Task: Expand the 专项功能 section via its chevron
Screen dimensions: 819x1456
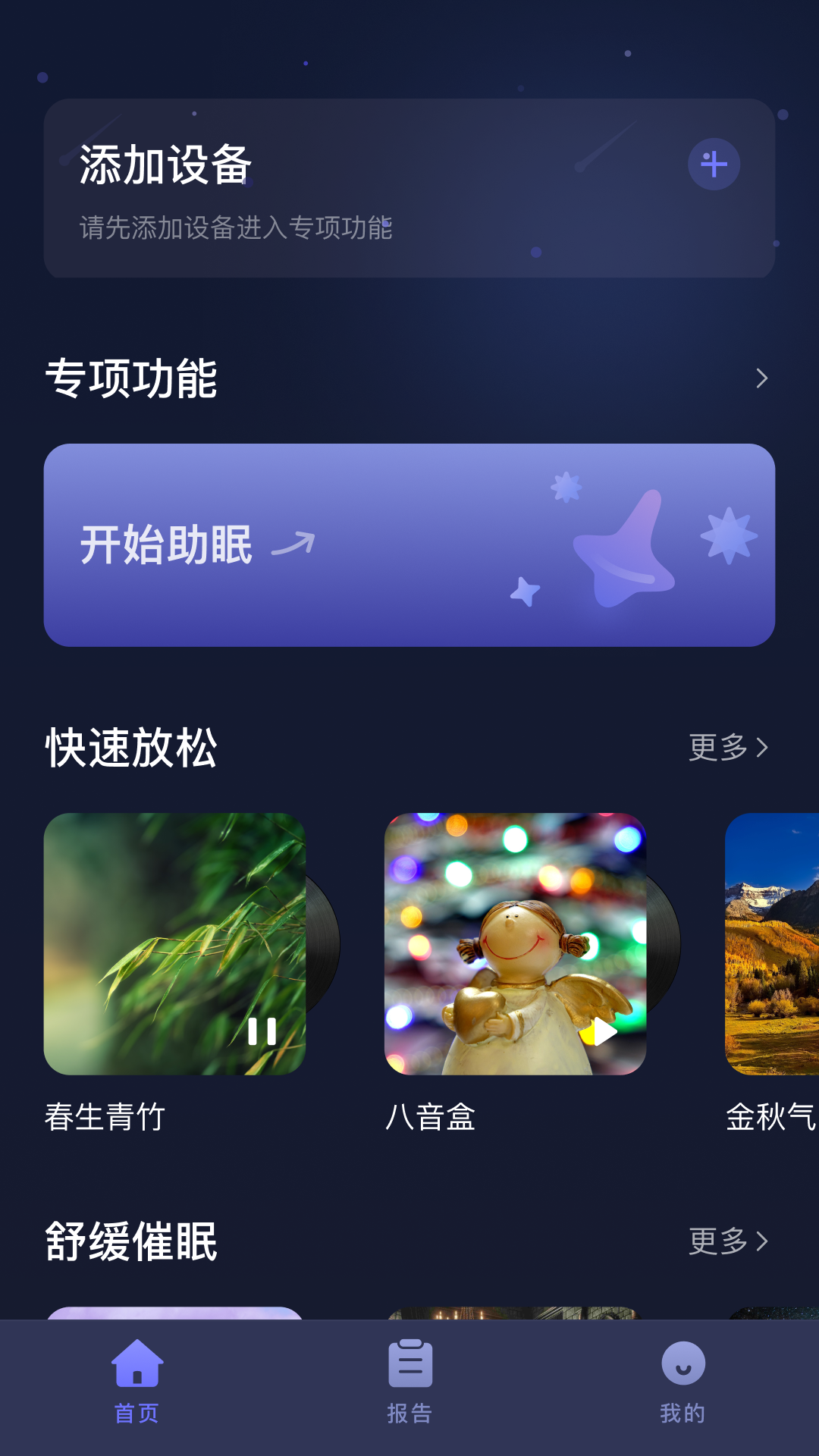Action: click(x=762, y=380)
